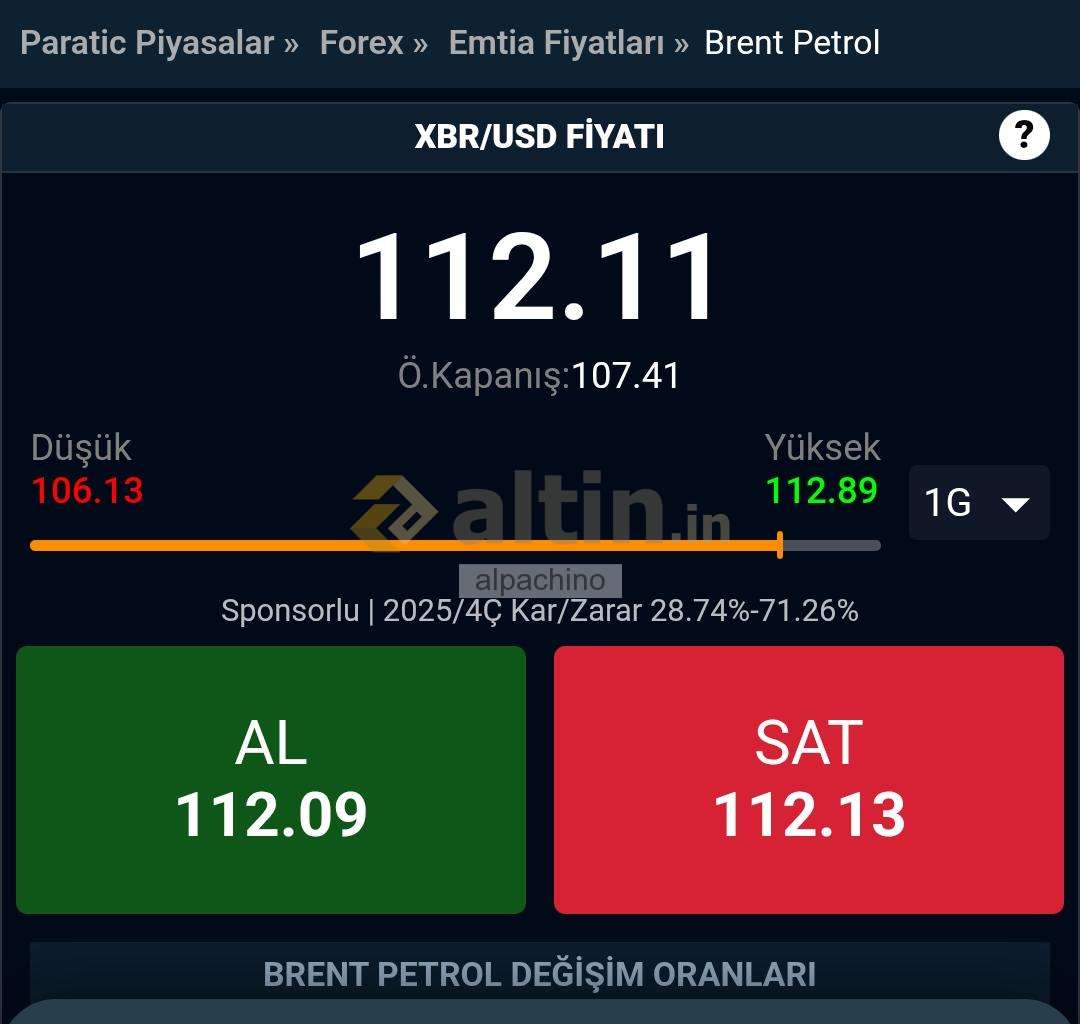
Task: Open the Emtia Fiyatları breadcrumb
Action: pyautogui.click(x=556, y=43)
